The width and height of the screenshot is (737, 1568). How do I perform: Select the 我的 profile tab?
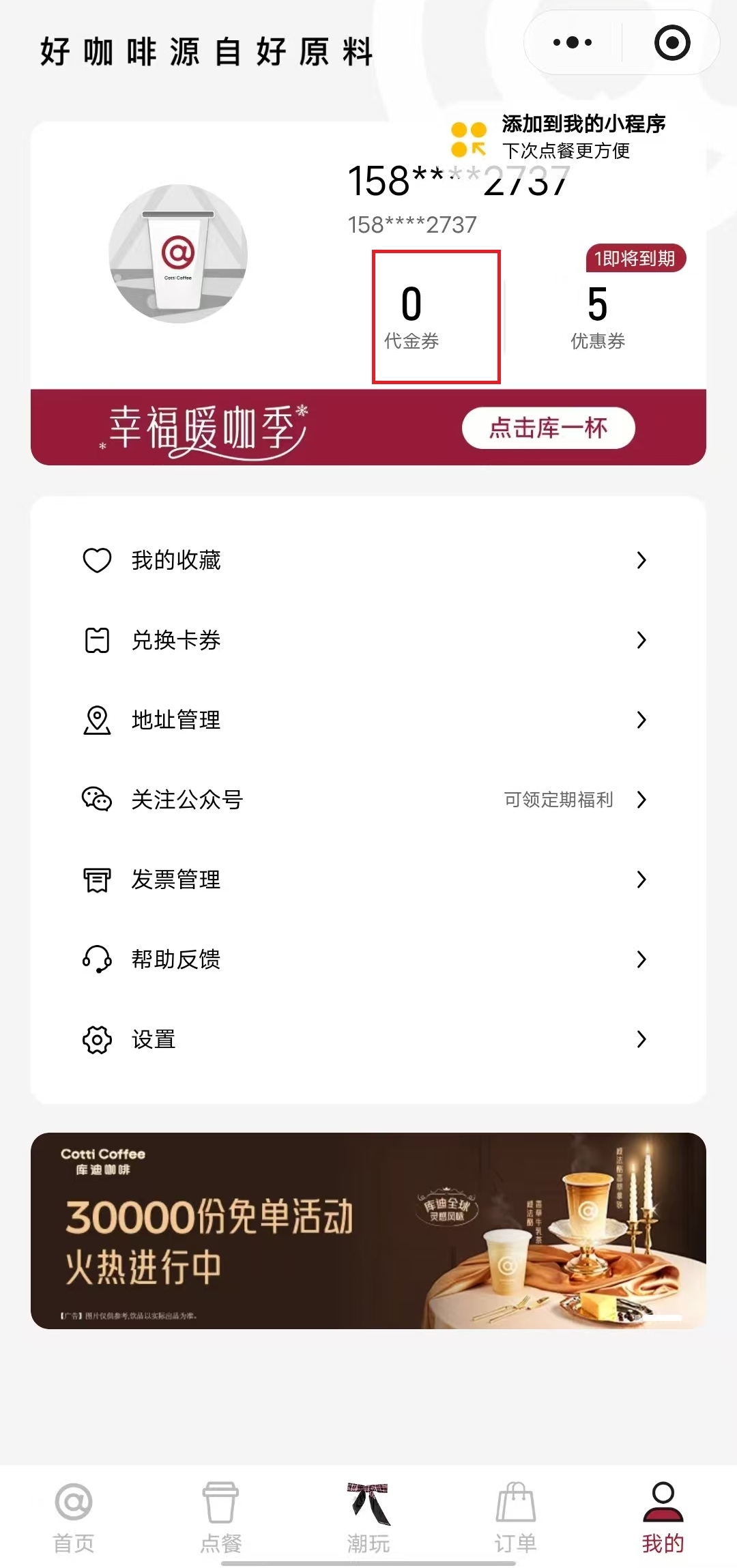[x=663, y=1516]
